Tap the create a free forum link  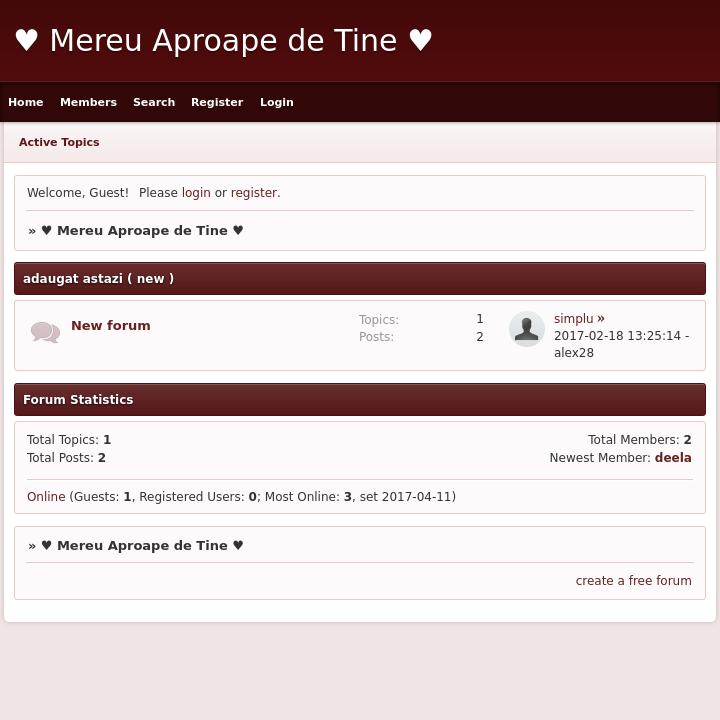pos(633,581)
